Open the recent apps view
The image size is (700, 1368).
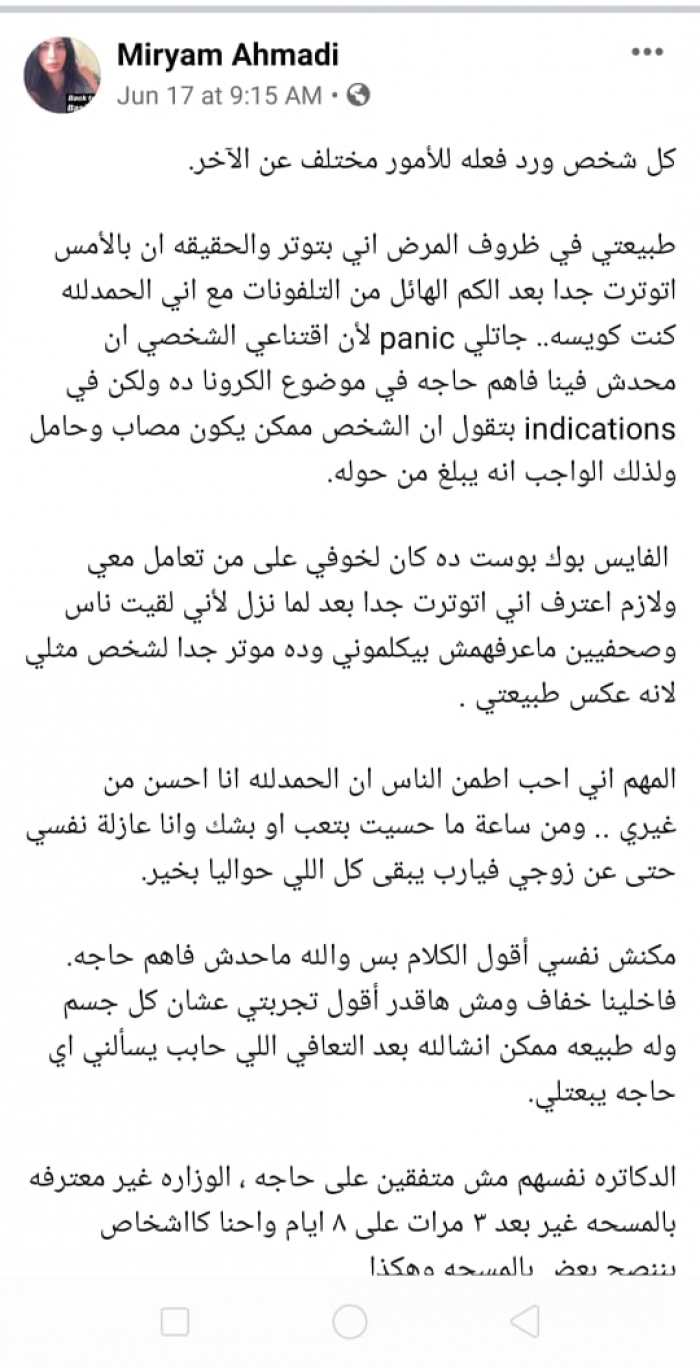(175, 1321)
